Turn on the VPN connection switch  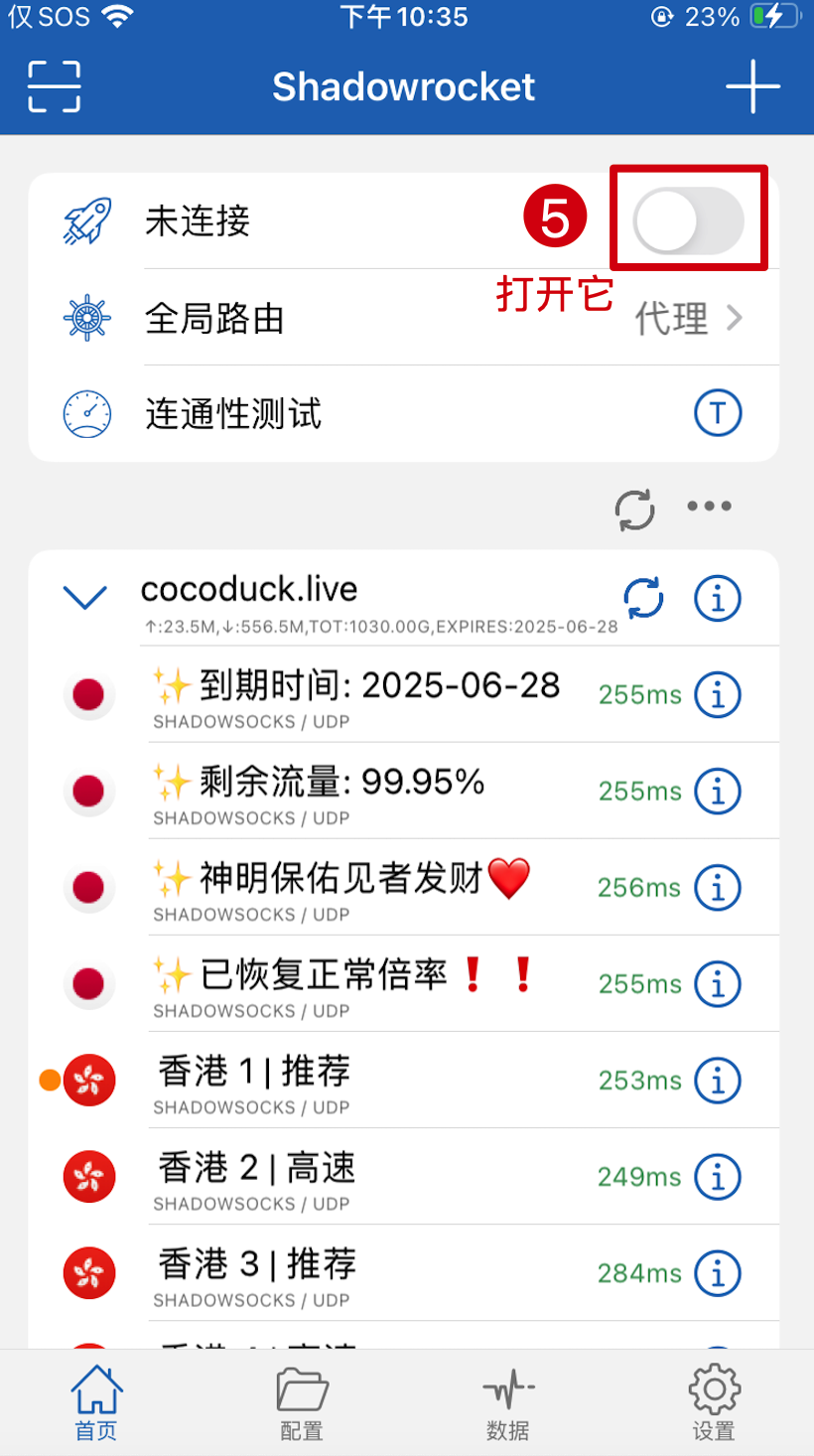pos(689,220)
